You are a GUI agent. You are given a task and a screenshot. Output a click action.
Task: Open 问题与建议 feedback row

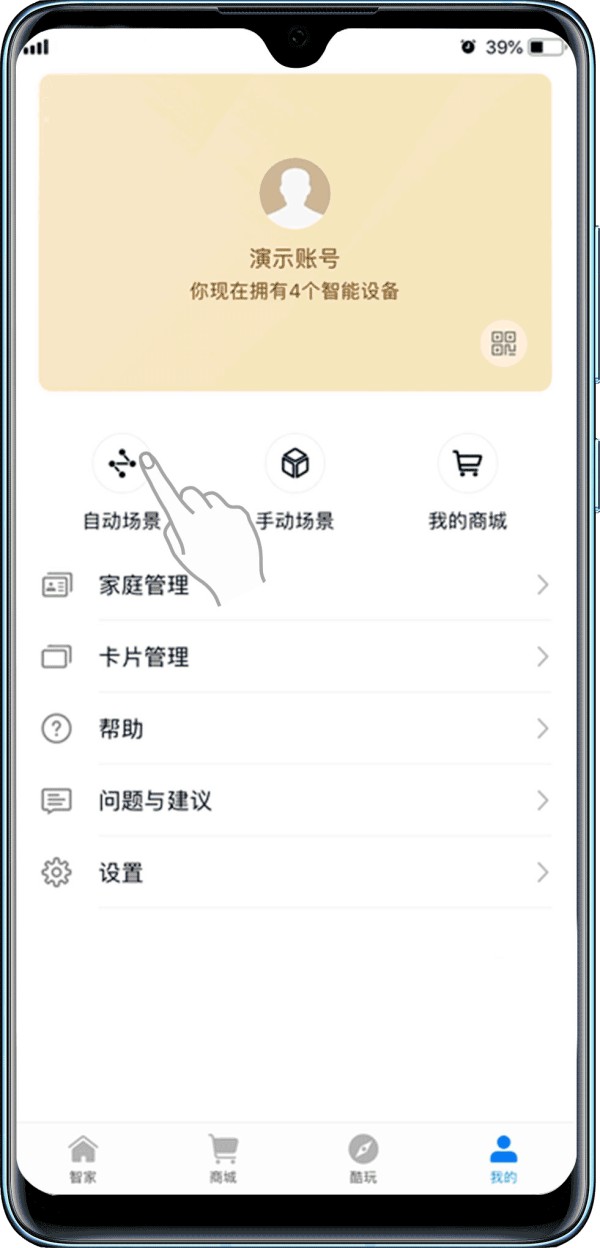(x=295, y=802)
